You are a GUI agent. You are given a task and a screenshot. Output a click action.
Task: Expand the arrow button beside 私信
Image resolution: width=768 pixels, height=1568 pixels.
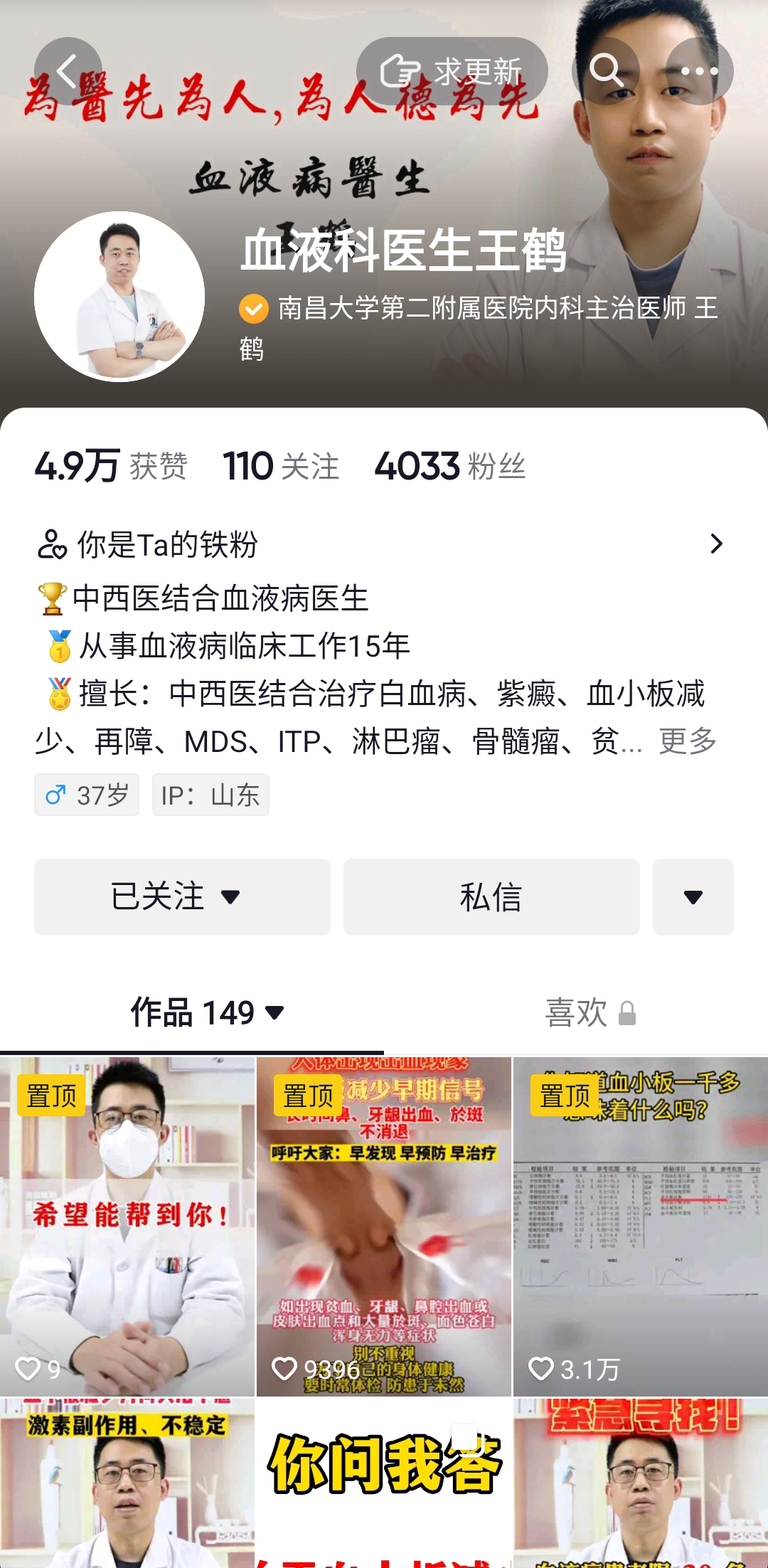point(693,896)
